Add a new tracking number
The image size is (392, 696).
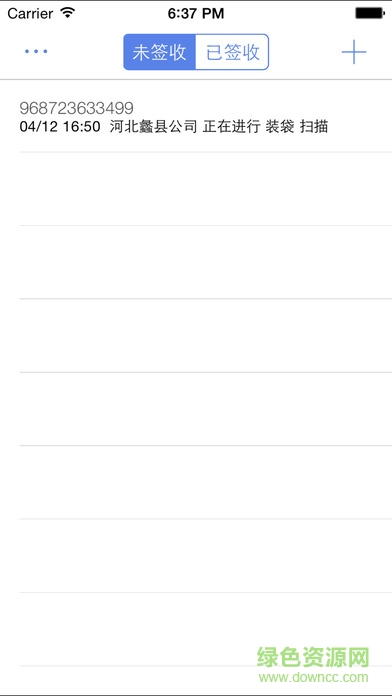pos(354,52)
